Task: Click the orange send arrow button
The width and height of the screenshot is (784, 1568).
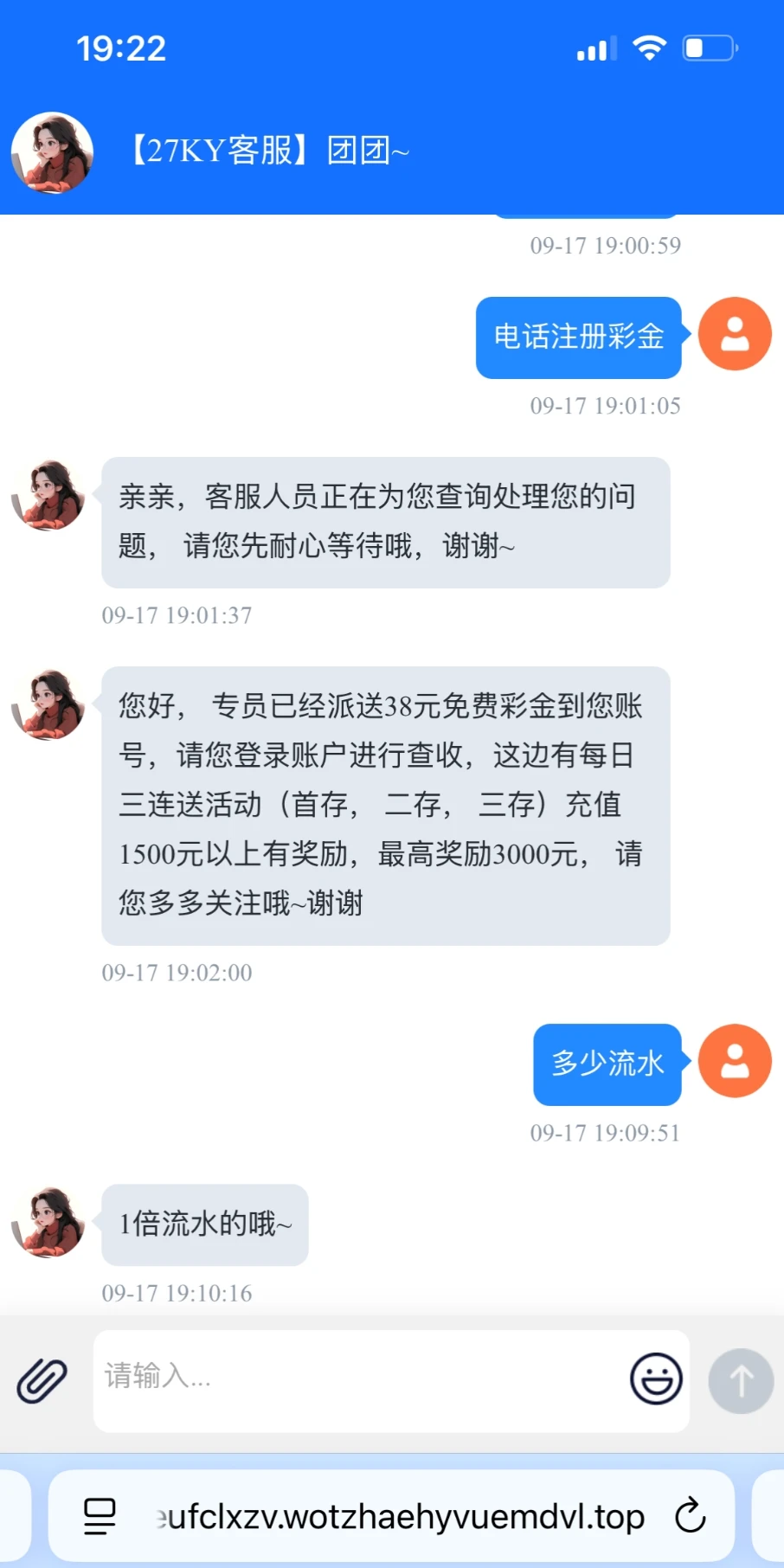Action: (740, 1381)
